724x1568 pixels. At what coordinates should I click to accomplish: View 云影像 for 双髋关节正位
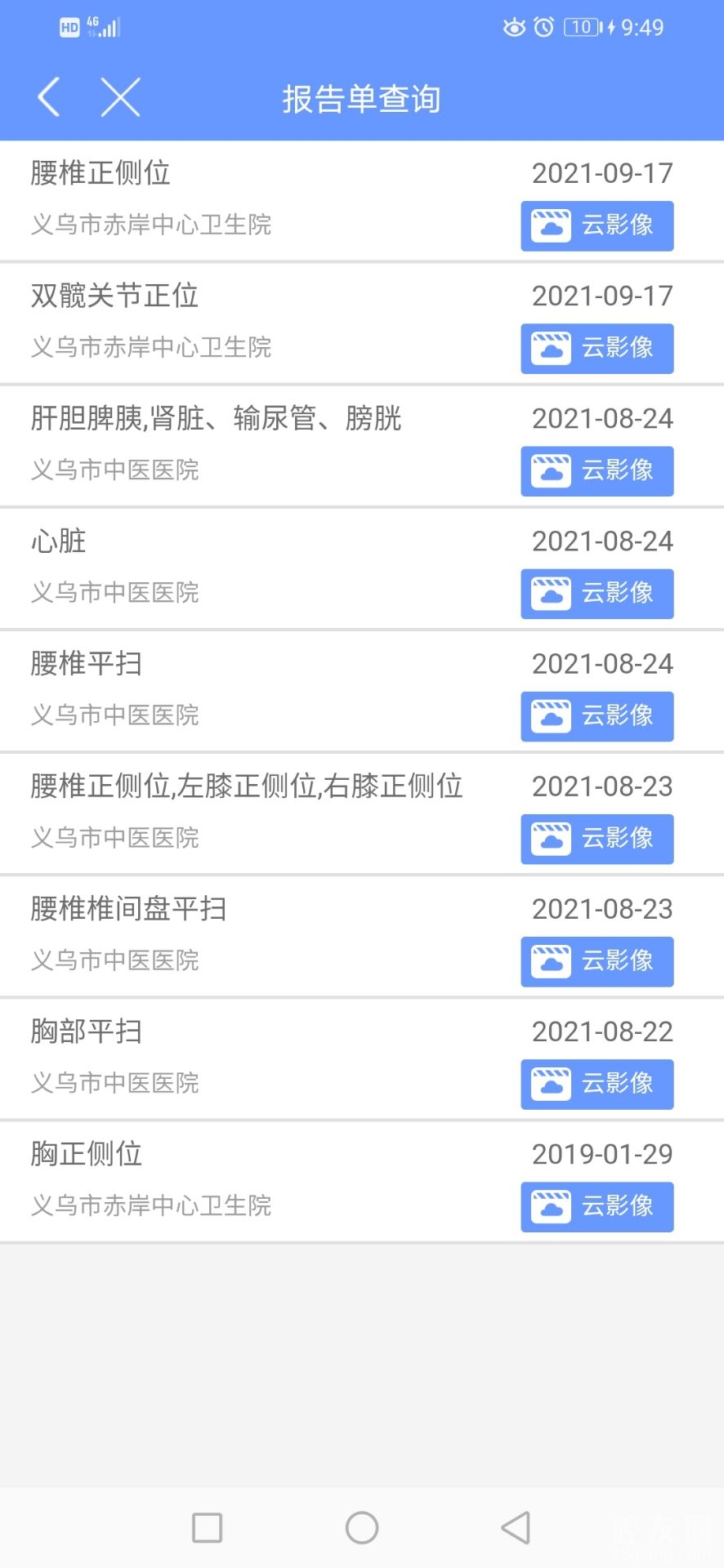coord(597,348)
